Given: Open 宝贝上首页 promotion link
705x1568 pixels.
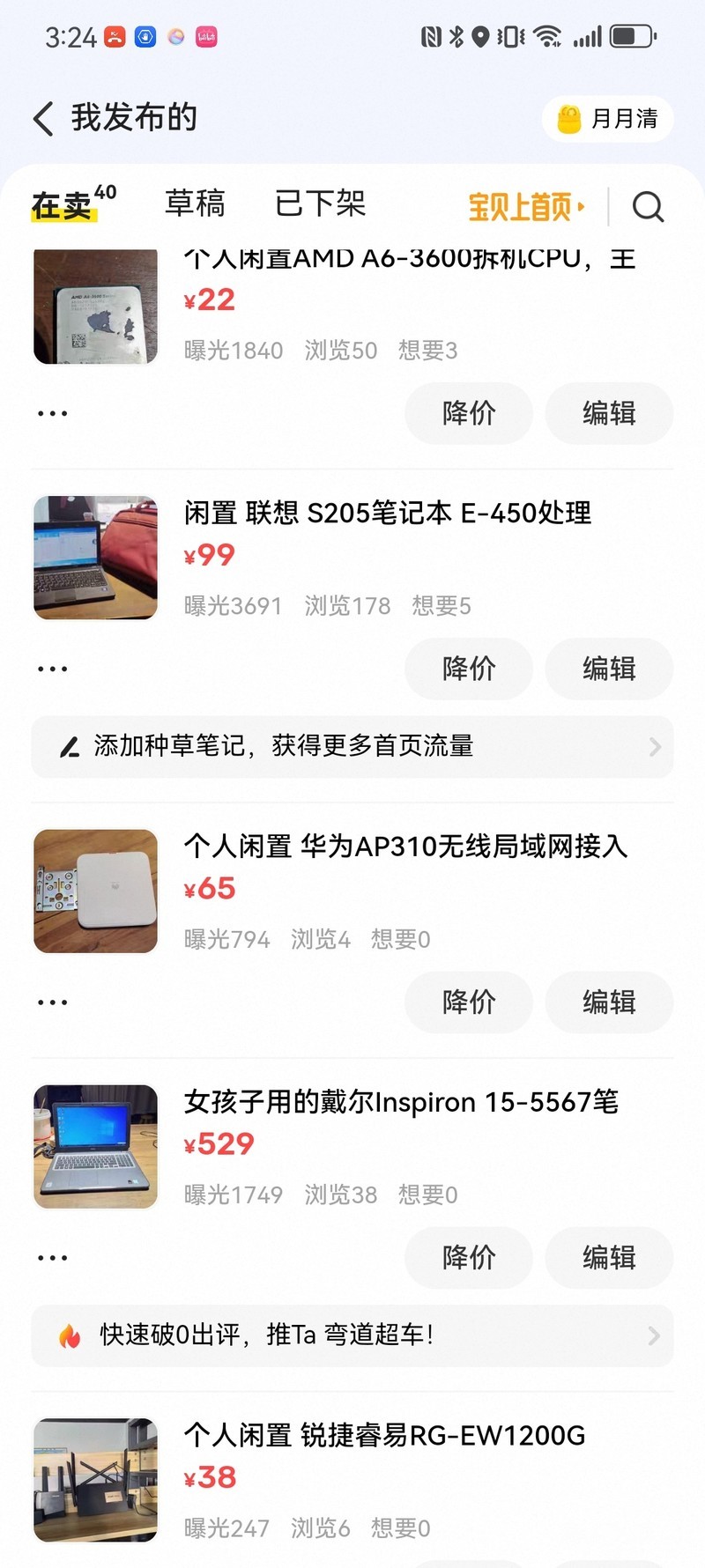Looking at the screenshot, I should coord(526,207).
